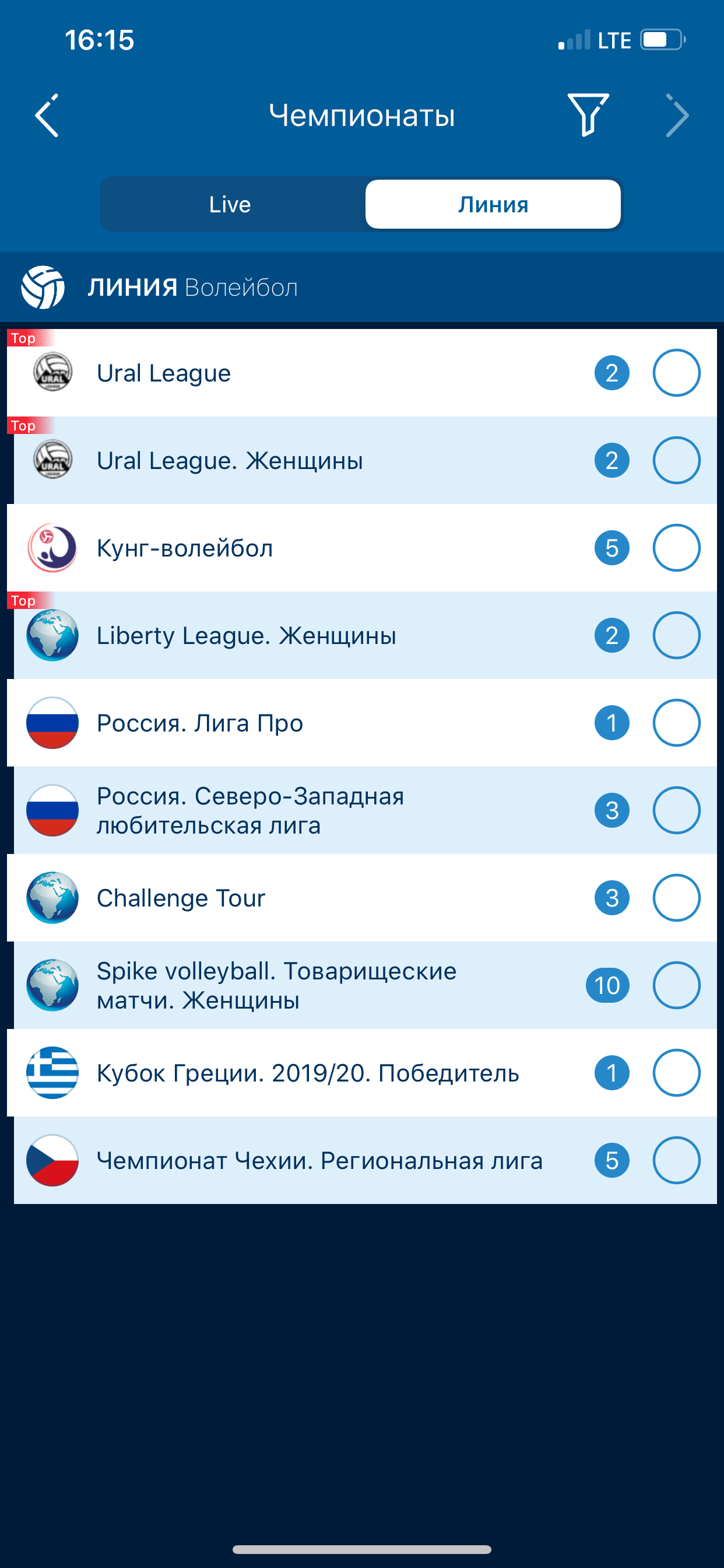Viewport: 724px width, 1568px height.
Task: Select the Линия tab
Action: coord(493,205)
